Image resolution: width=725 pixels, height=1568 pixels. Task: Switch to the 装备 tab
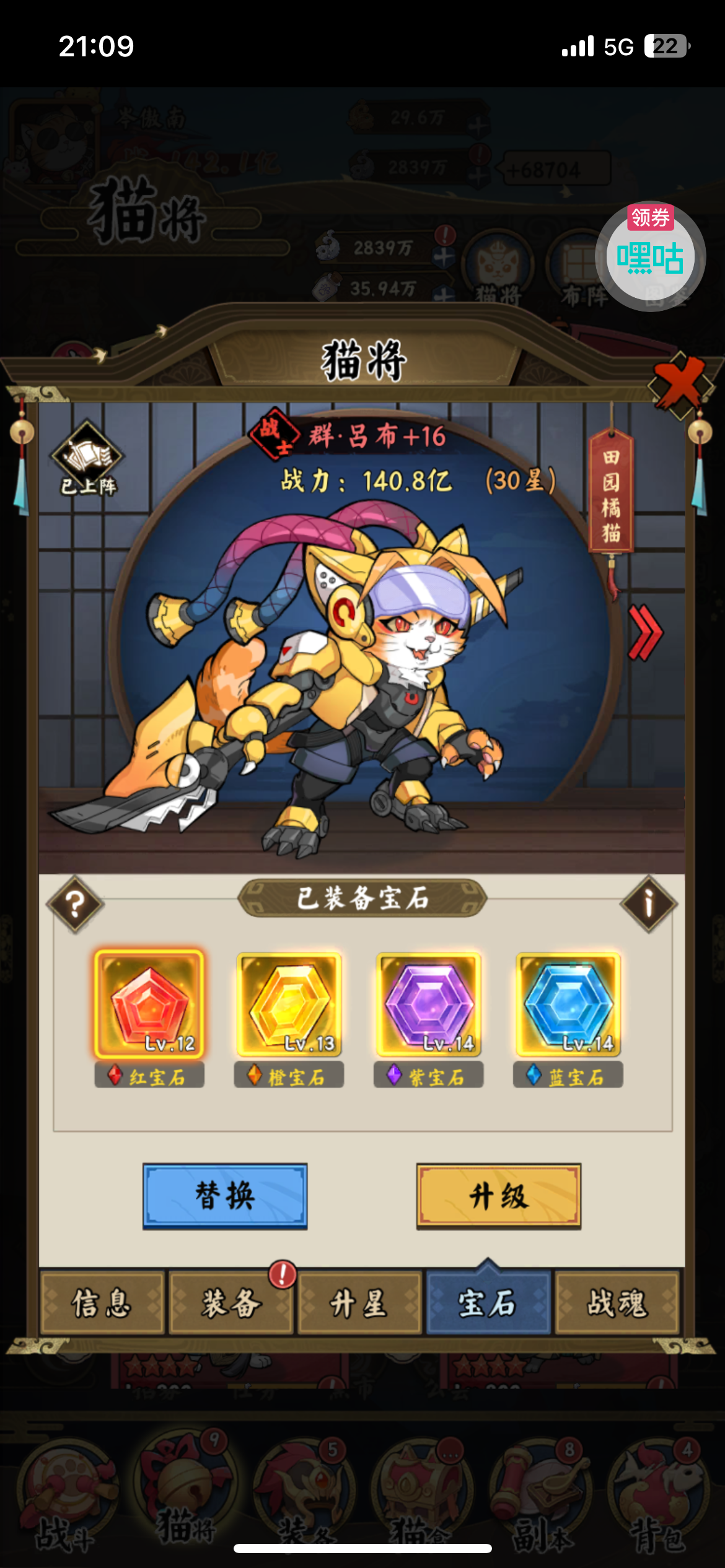[x=231, y=1302]
